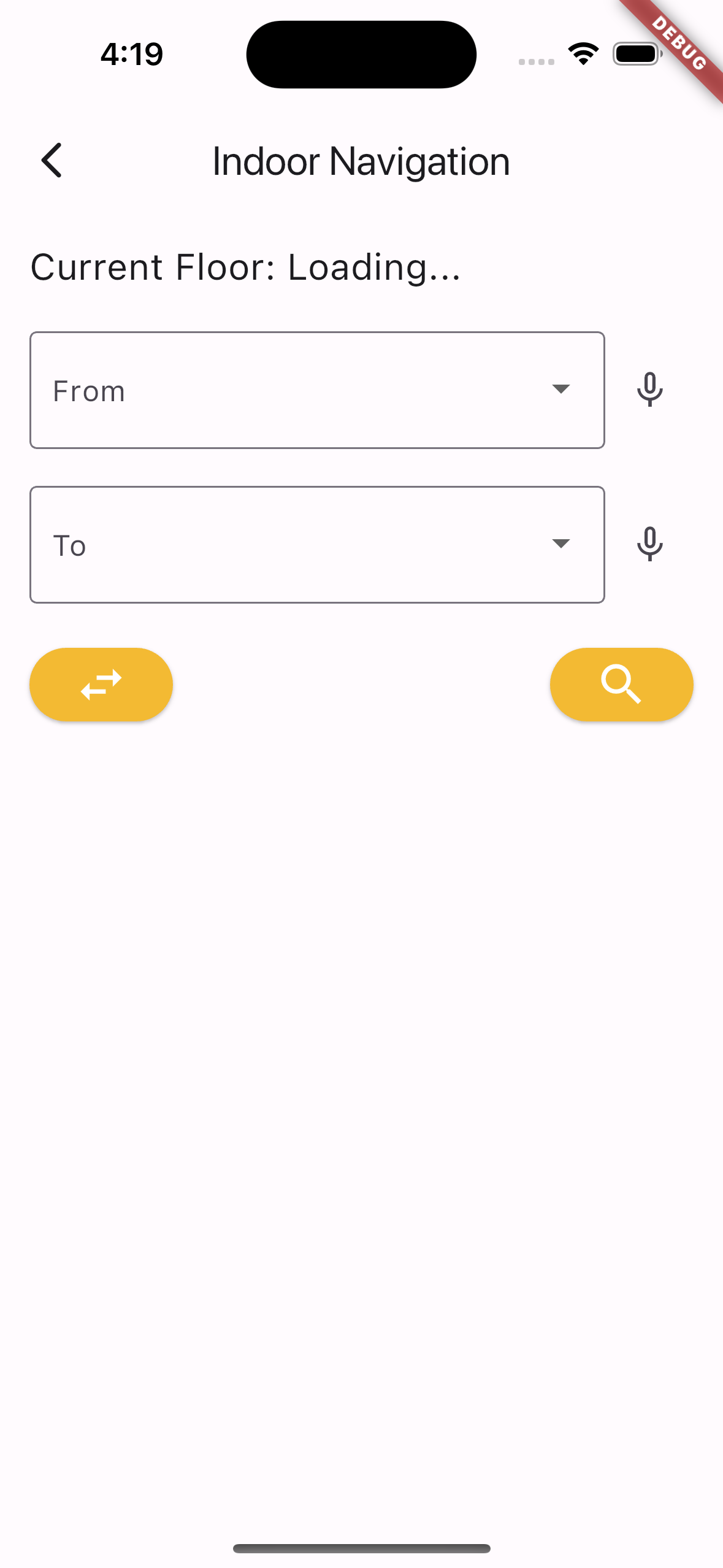
Task: Use the microphone beside the From field
Action: [649, 390]
